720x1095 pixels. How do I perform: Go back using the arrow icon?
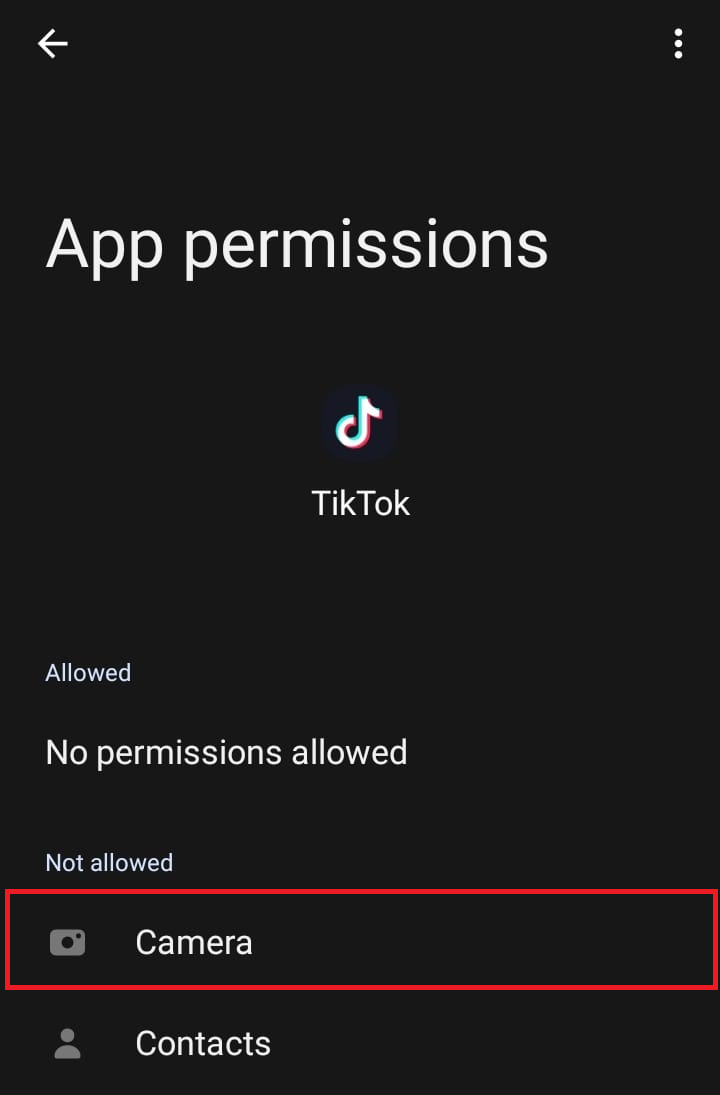[52, 43]
